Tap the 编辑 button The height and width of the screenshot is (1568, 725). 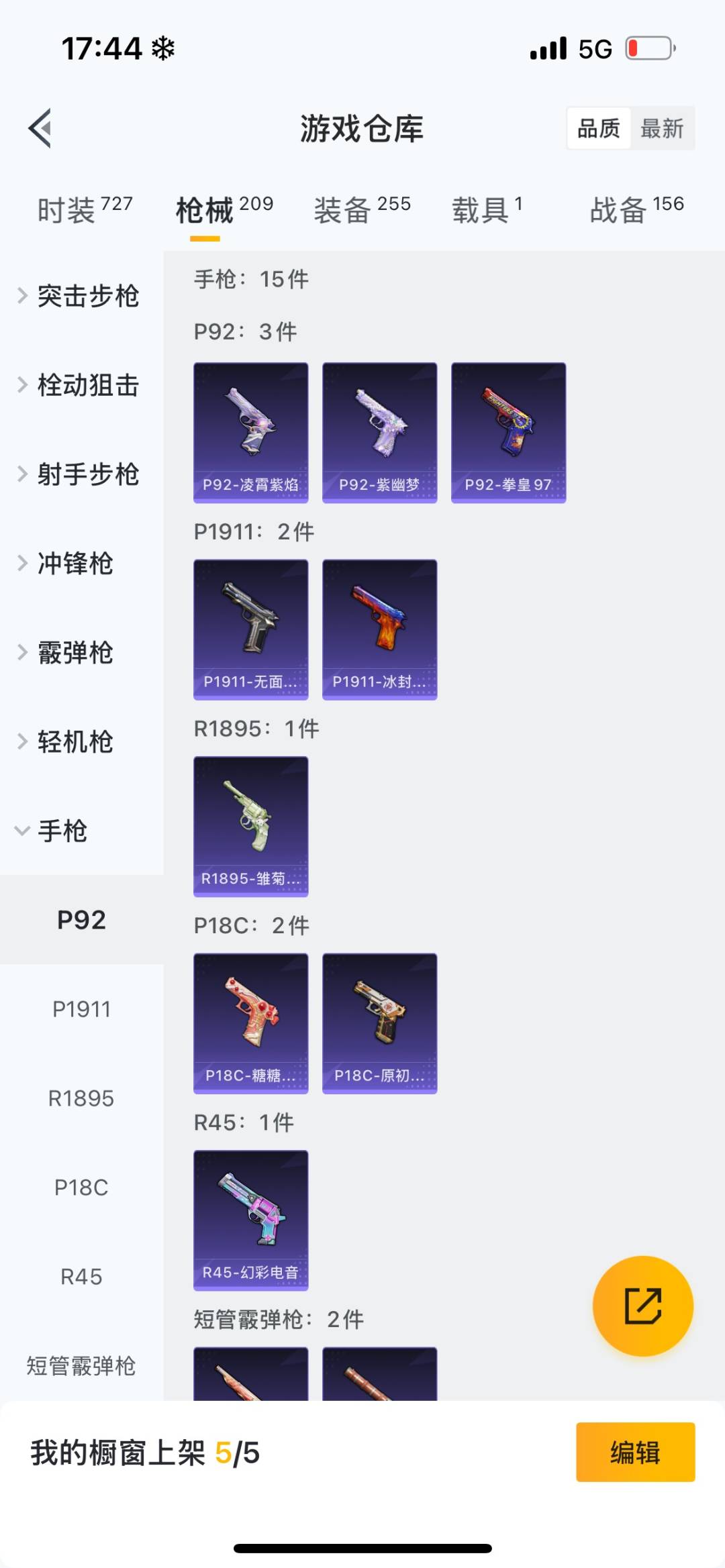[635, 1452]
